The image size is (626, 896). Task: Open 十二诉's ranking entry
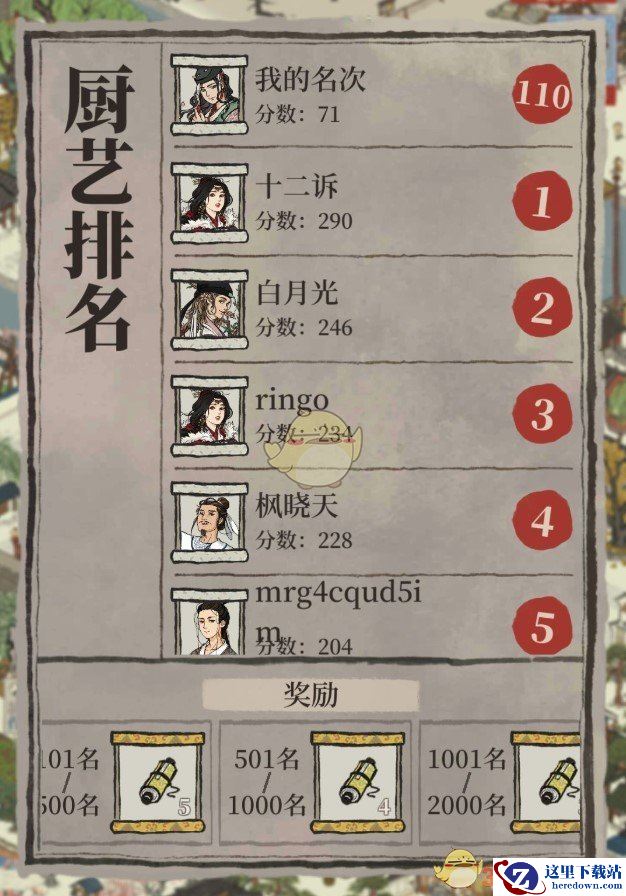click(370, 203)
